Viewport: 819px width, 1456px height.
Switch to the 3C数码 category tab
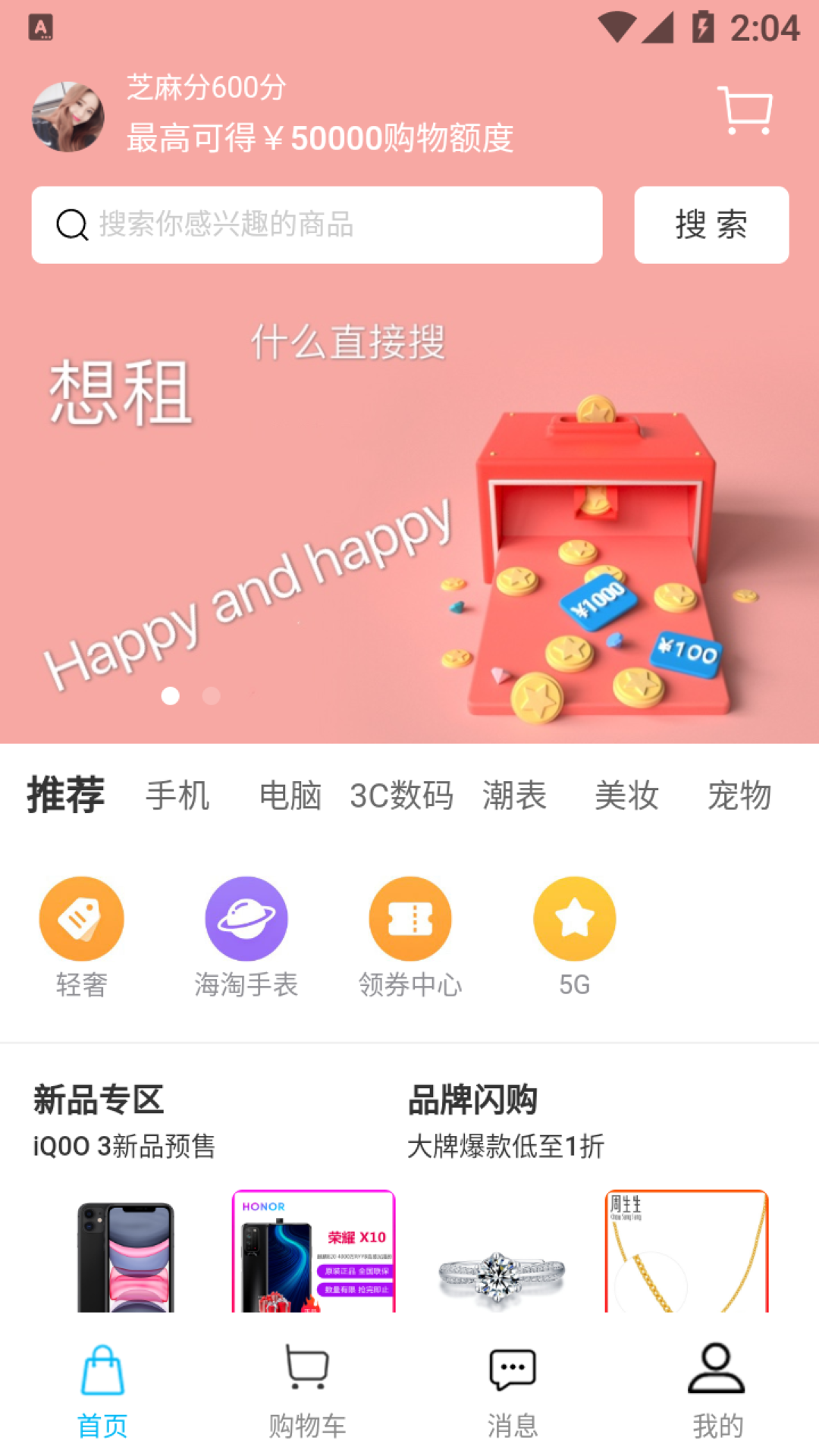[x=401, y=795]
